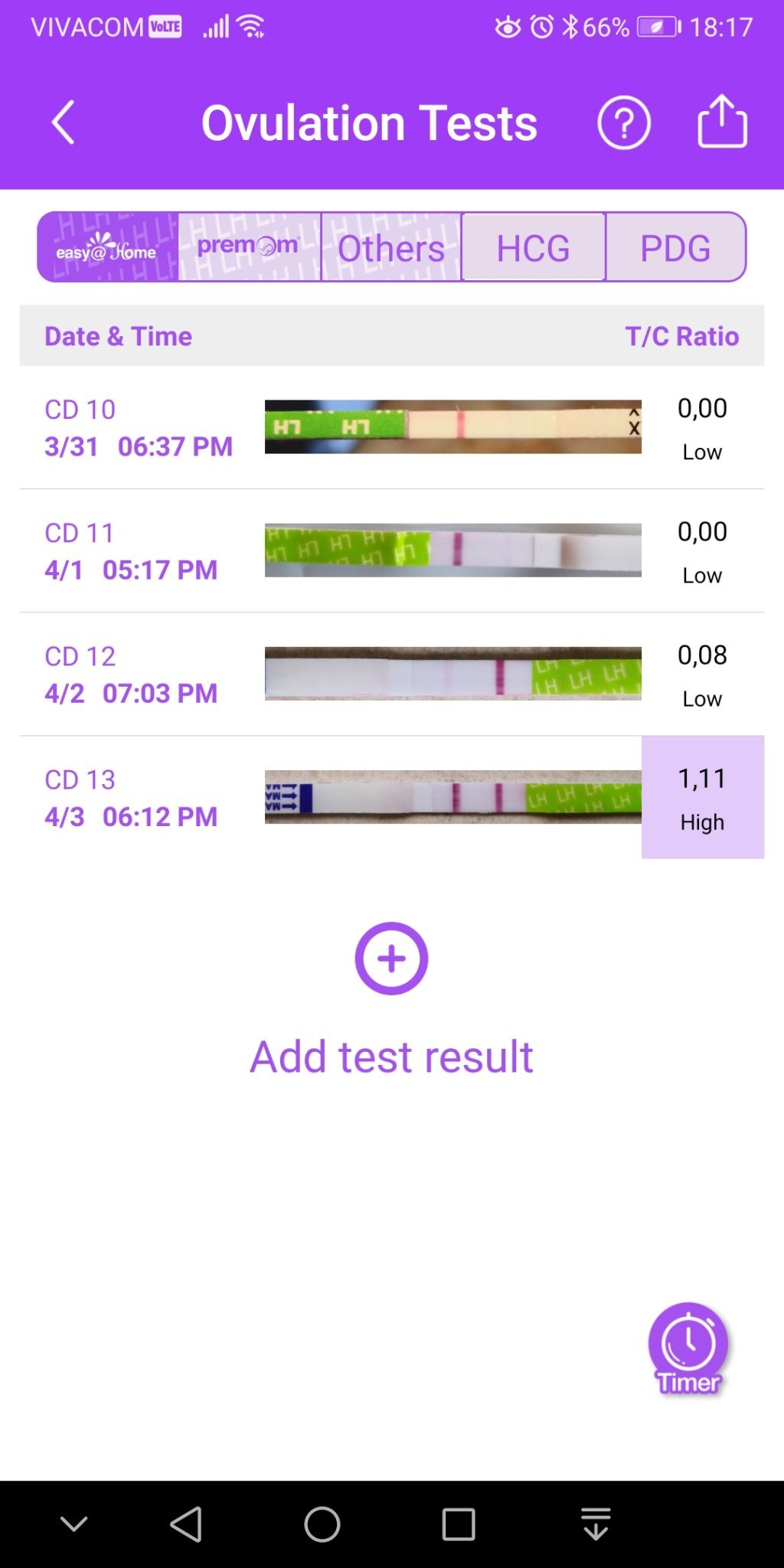Switch to the HCG tab
This screenshot has height=1568, width=784.
[x=533, y=247]
